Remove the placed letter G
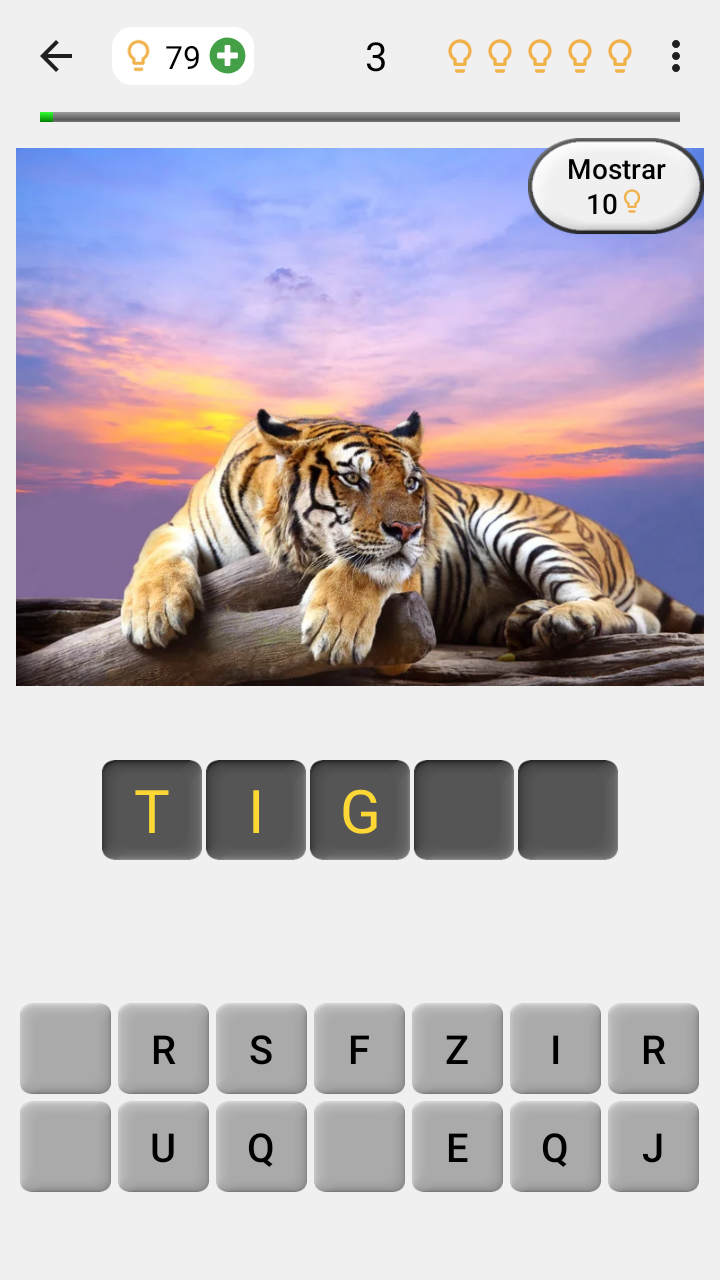The height and width of the screenshot is (1280, 720). [x=360, y=810]
